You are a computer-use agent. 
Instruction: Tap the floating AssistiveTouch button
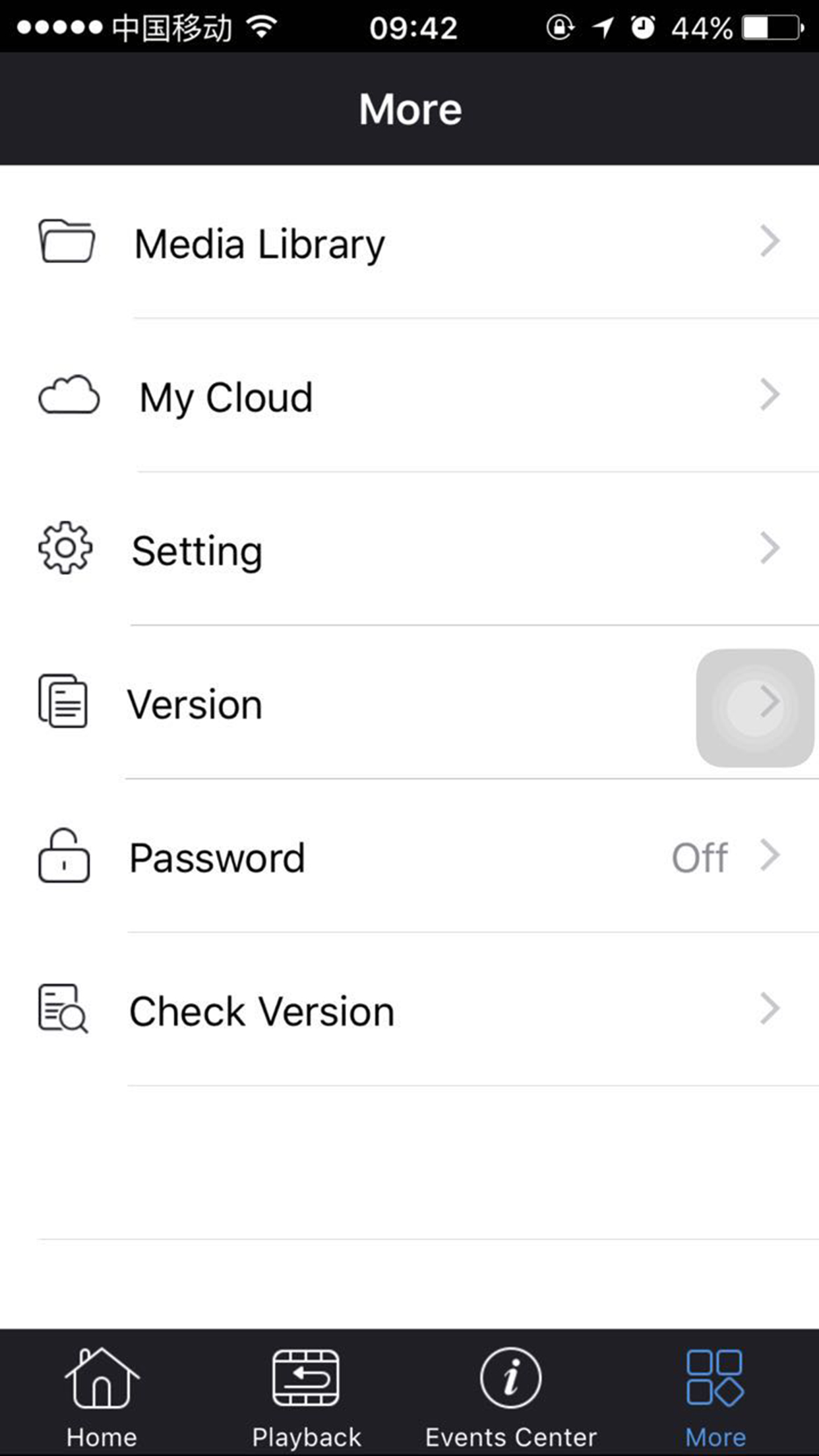point(755,708)
